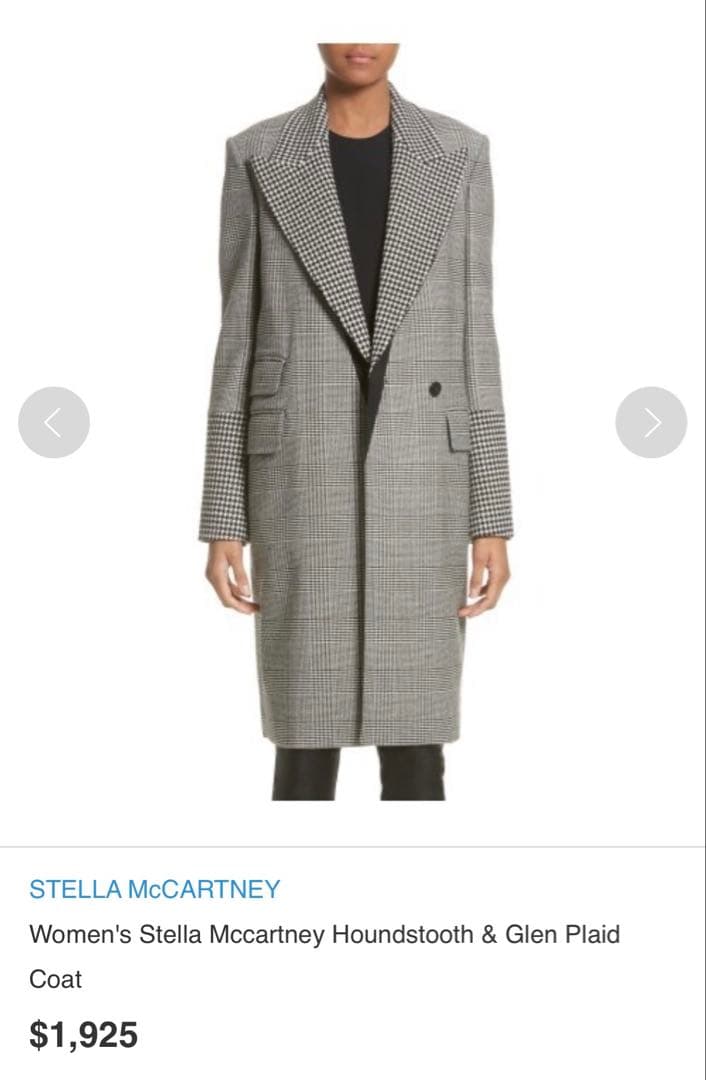This screenshot has height=1080, width=706.
Task: Open the Stella McCartney brand link
Action: [x=154, y=889]
